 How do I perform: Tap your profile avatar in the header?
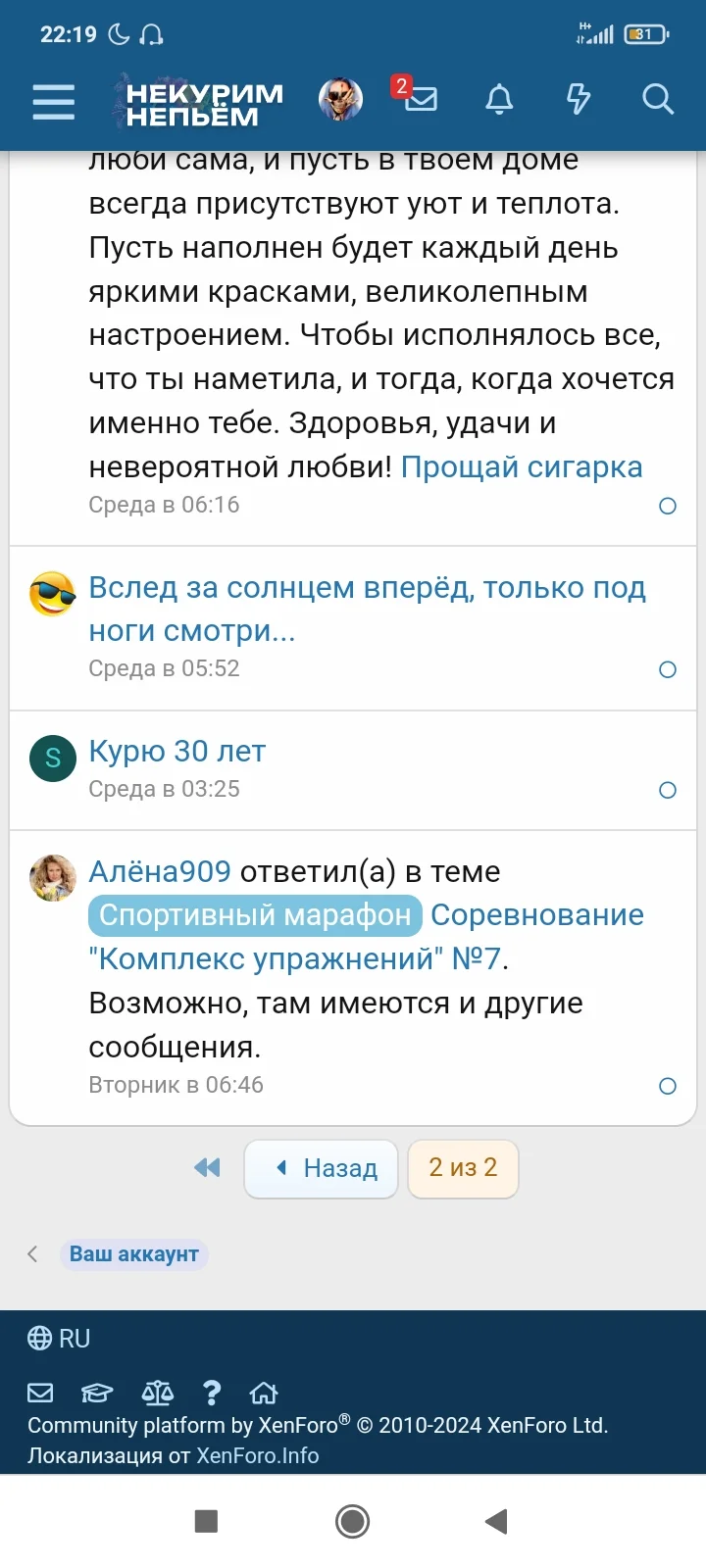[x=341, y=99]
